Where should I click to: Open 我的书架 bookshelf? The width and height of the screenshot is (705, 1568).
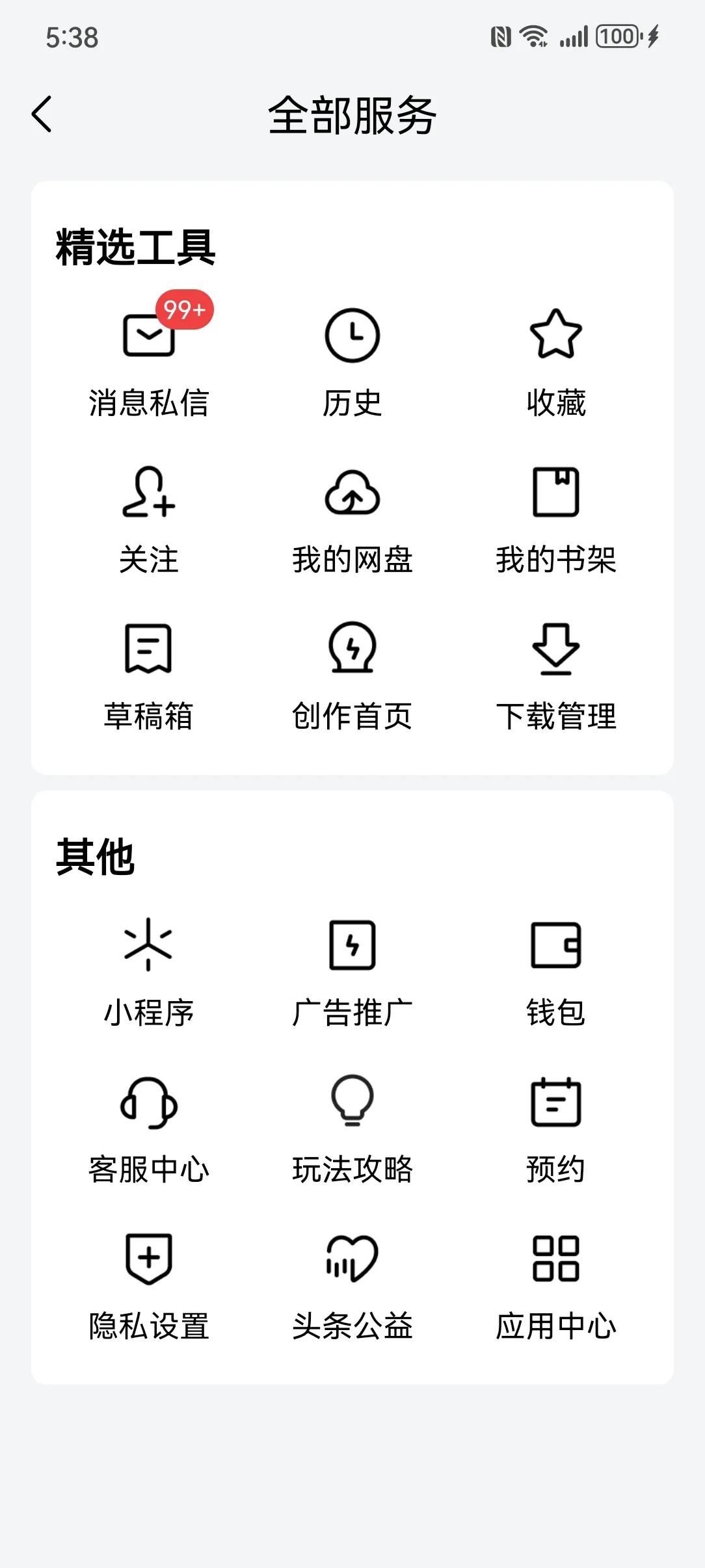[x=556, y=520]
